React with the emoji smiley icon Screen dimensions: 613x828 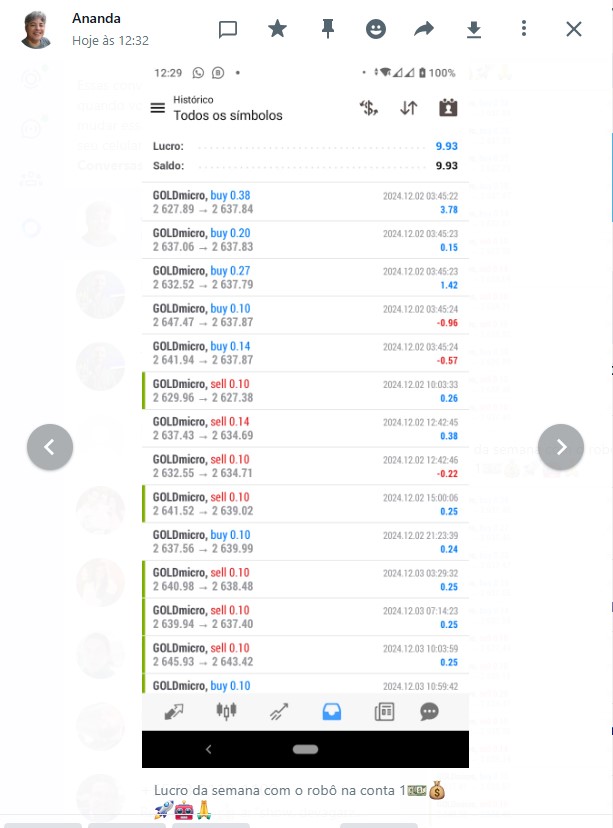(x=376, y=30)
